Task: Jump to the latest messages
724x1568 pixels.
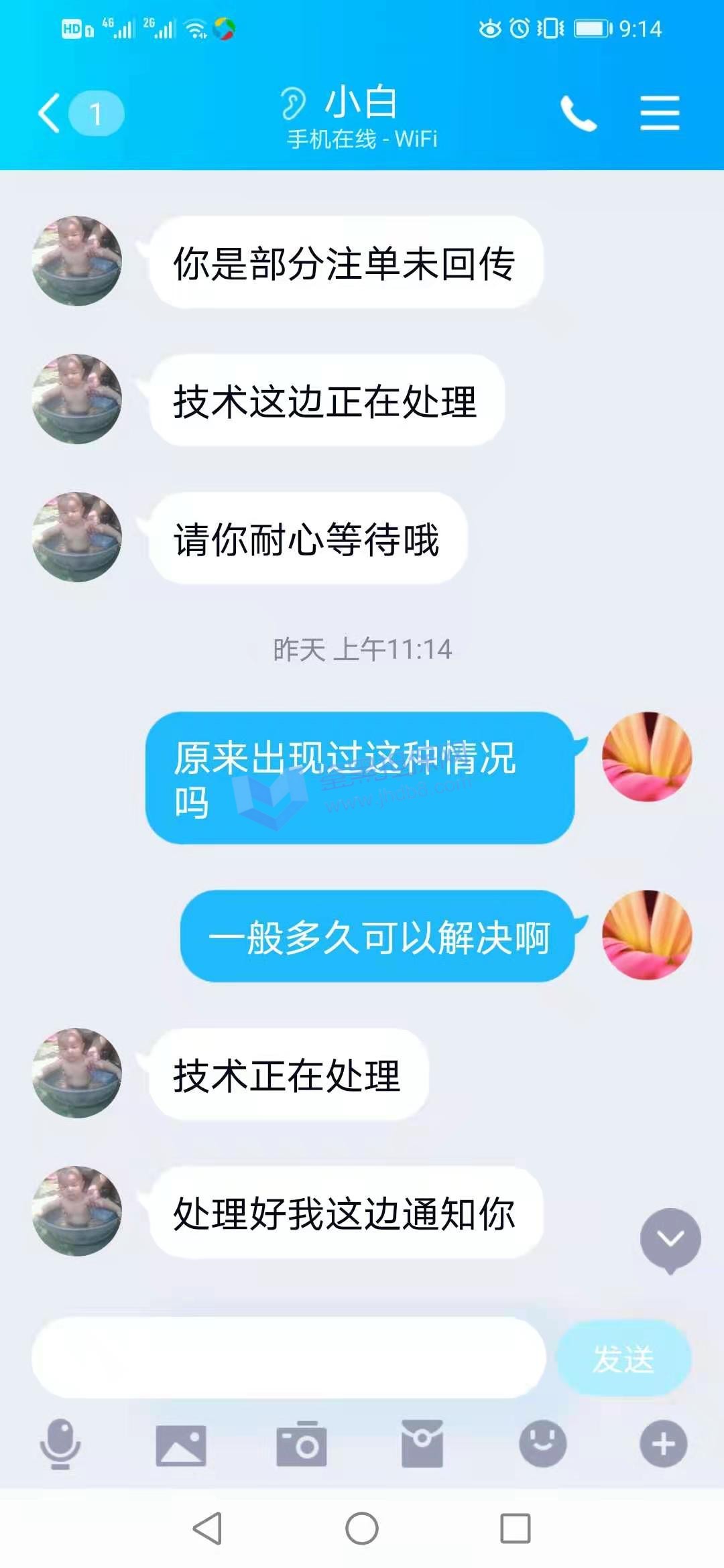Action: point(670,1239)
